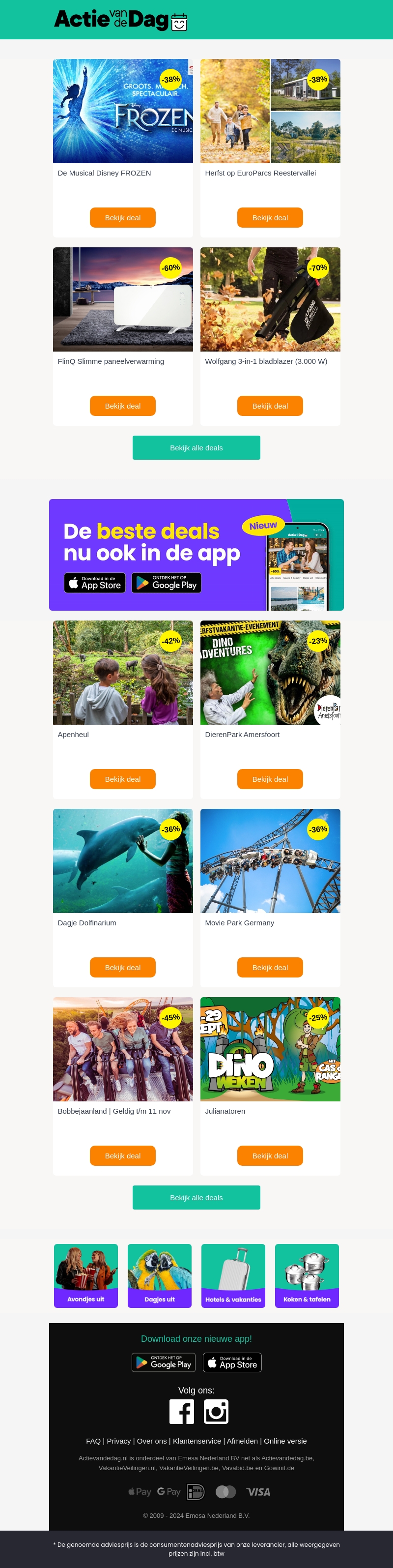
Task: Tap Bekijk deal for Julianatoren
Action: (x=270, y=1155)
